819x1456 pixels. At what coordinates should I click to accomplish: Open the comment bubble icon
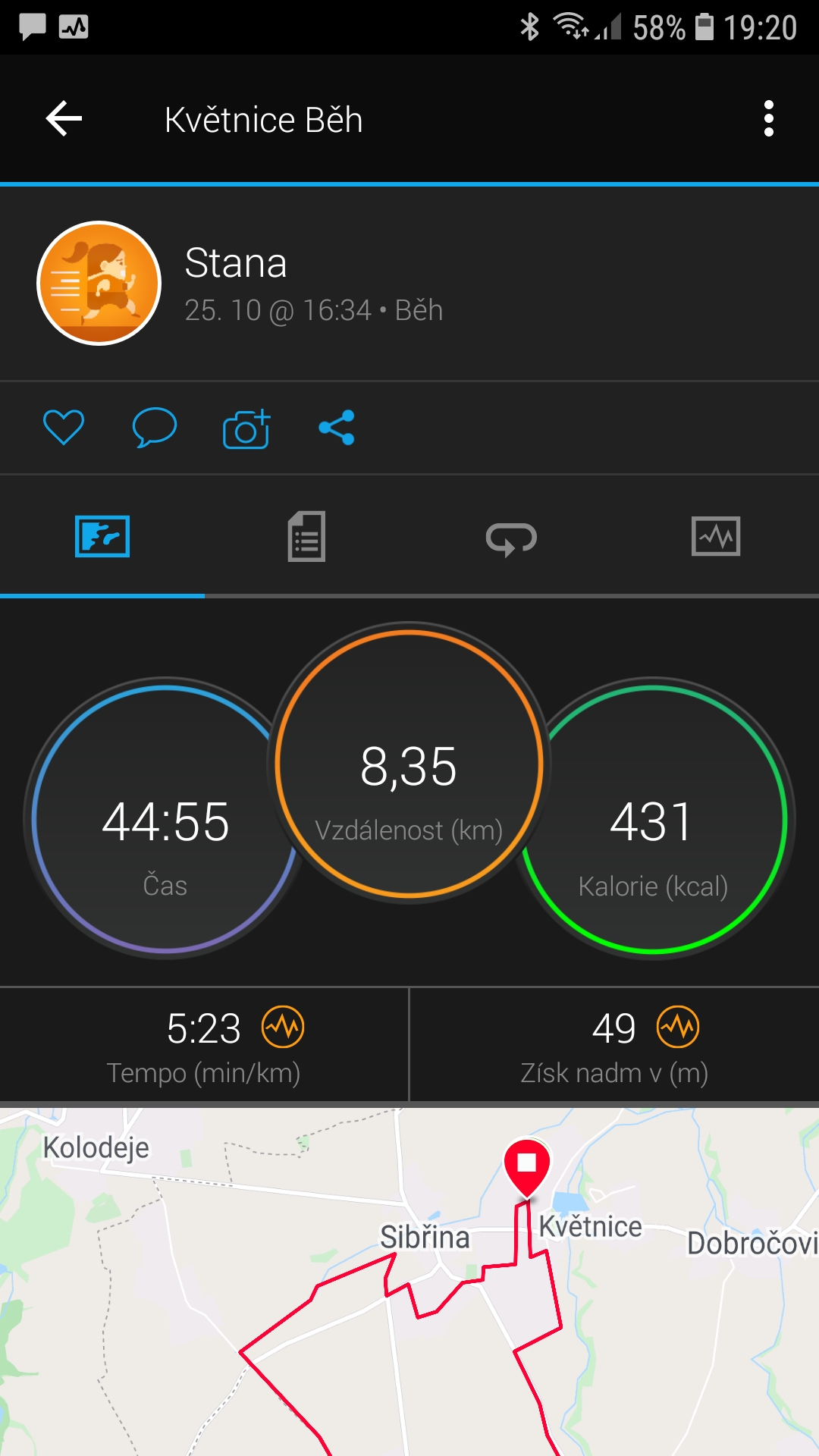pos(155,428)
